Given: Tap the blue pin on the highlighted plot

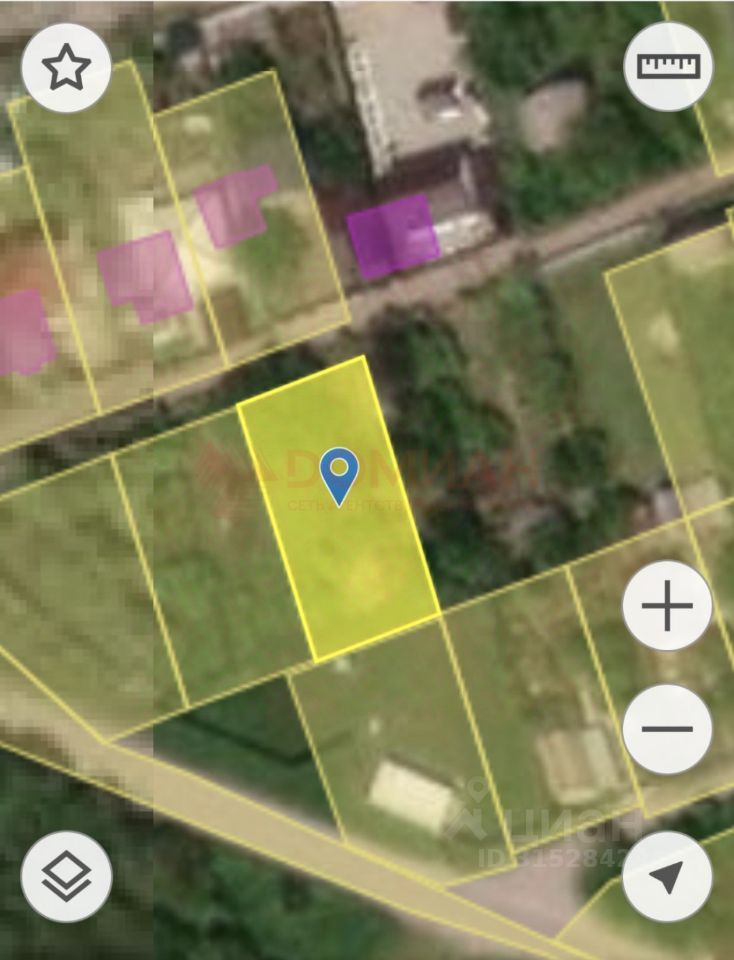Looking at the screenshot, I should (340, 474).
